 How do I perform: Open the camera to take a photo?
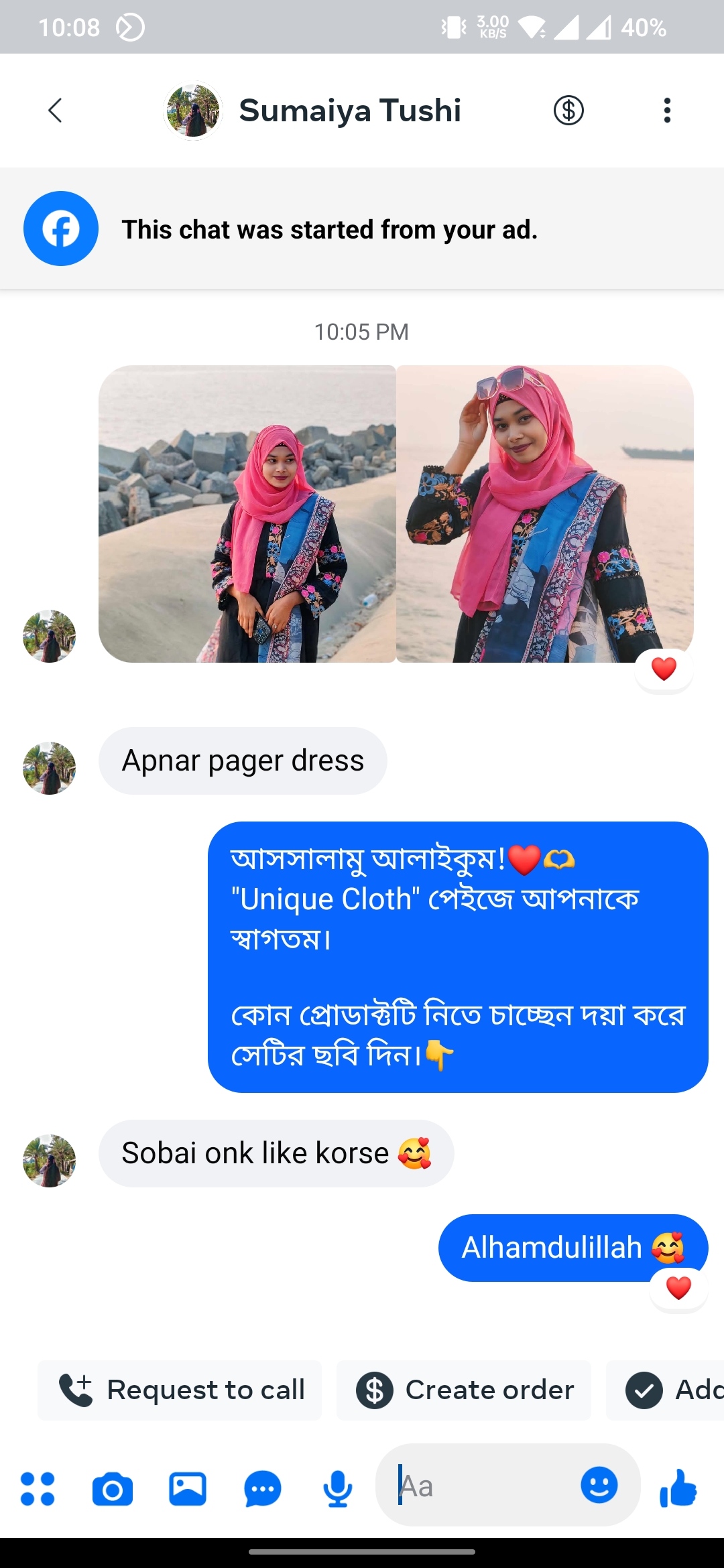pos(113,1489)
